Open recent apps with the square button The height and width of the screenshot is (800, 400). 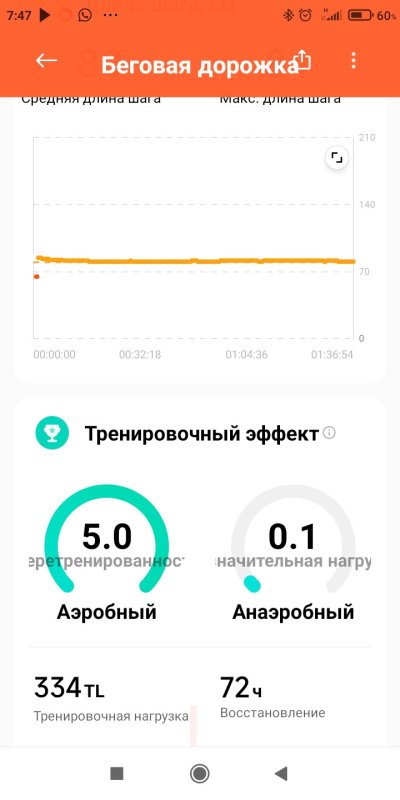tap(117, 773)
